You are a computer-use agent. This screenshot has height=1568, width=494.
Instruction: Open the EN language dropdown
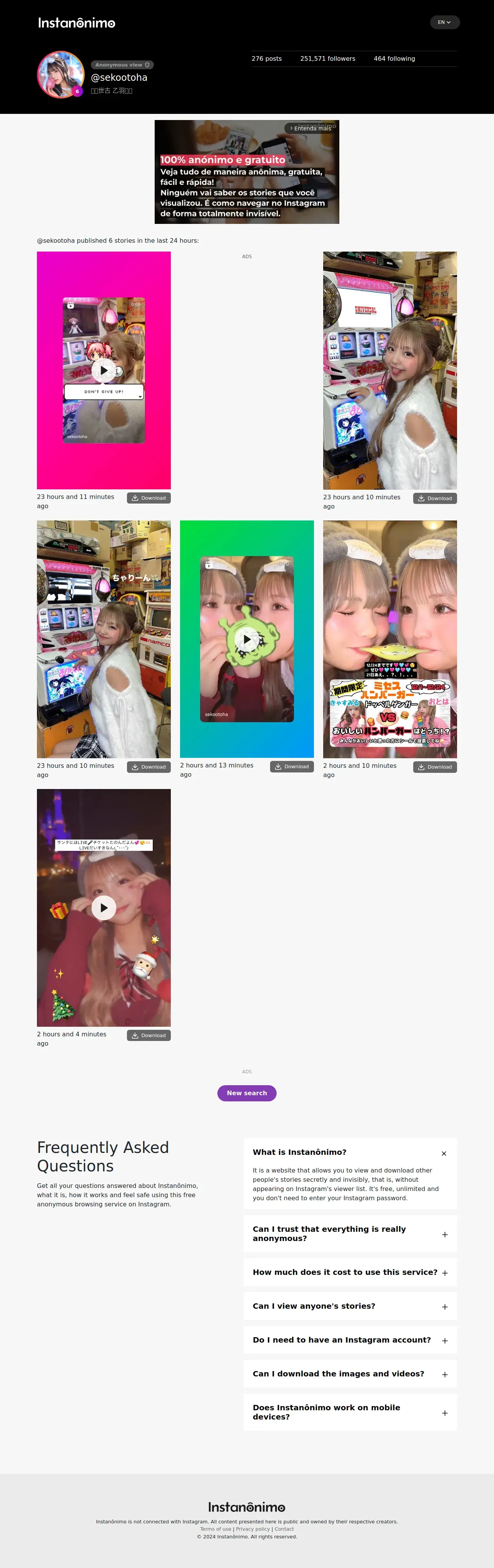[444, 23]
